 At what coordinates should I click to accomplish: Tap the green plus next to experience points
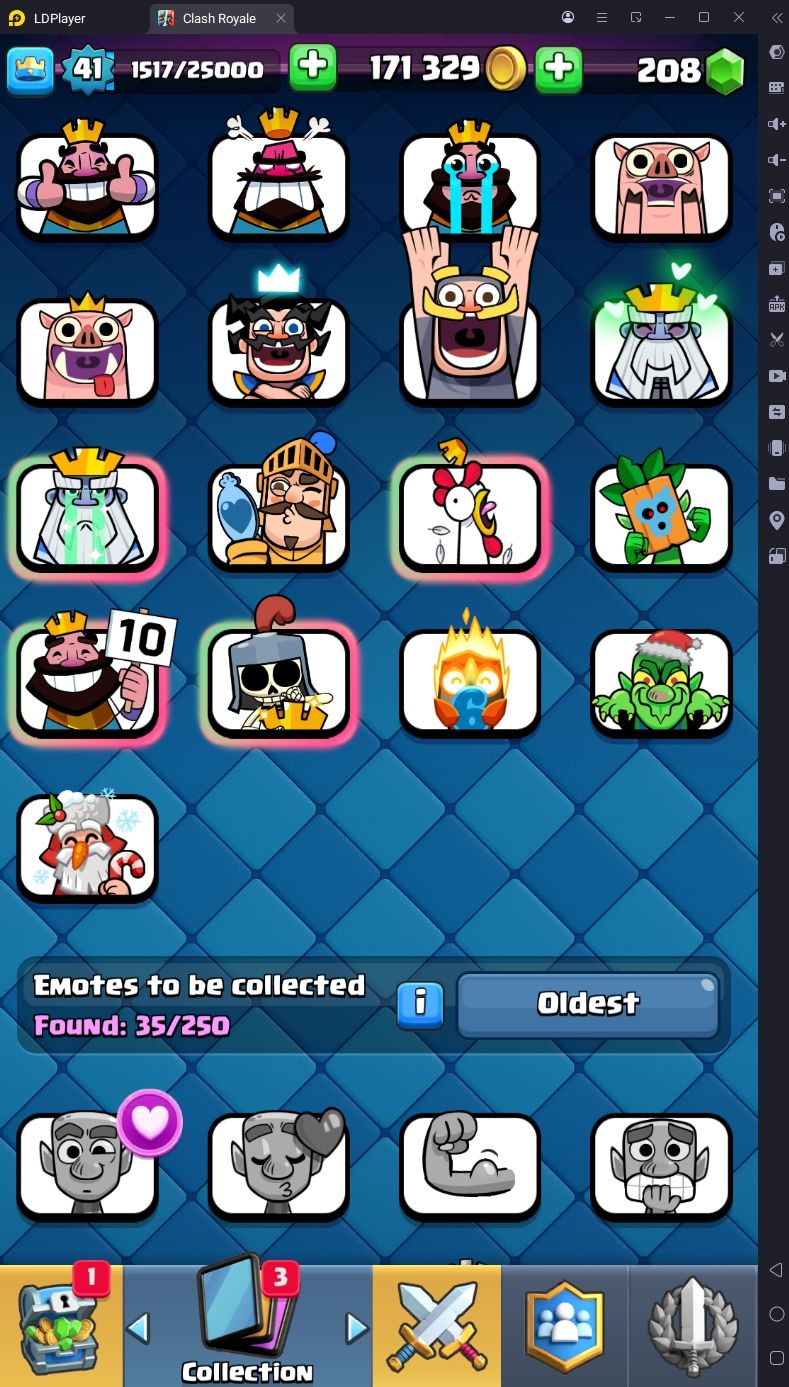313,68
